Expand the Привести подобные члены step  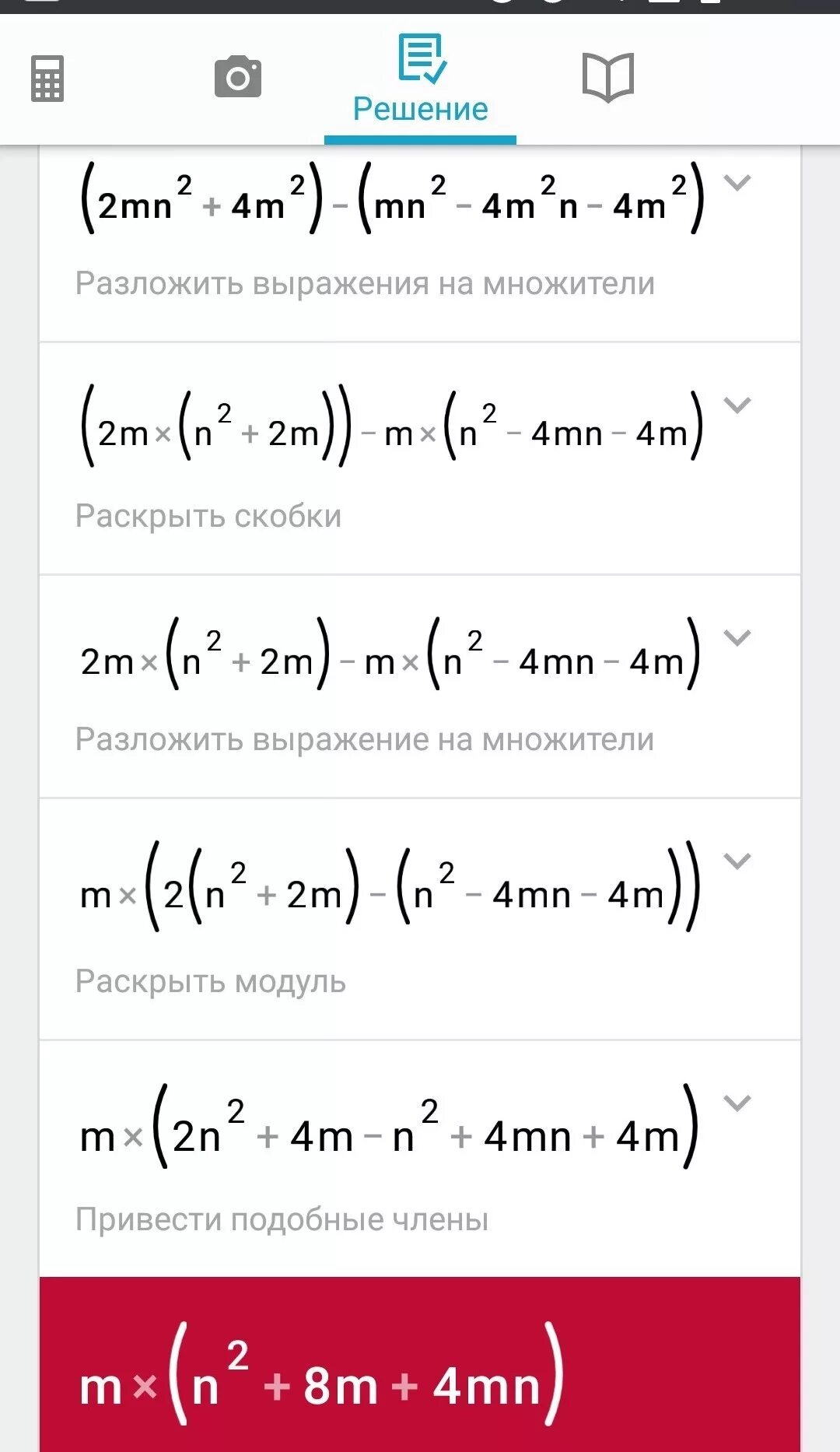737,1103
